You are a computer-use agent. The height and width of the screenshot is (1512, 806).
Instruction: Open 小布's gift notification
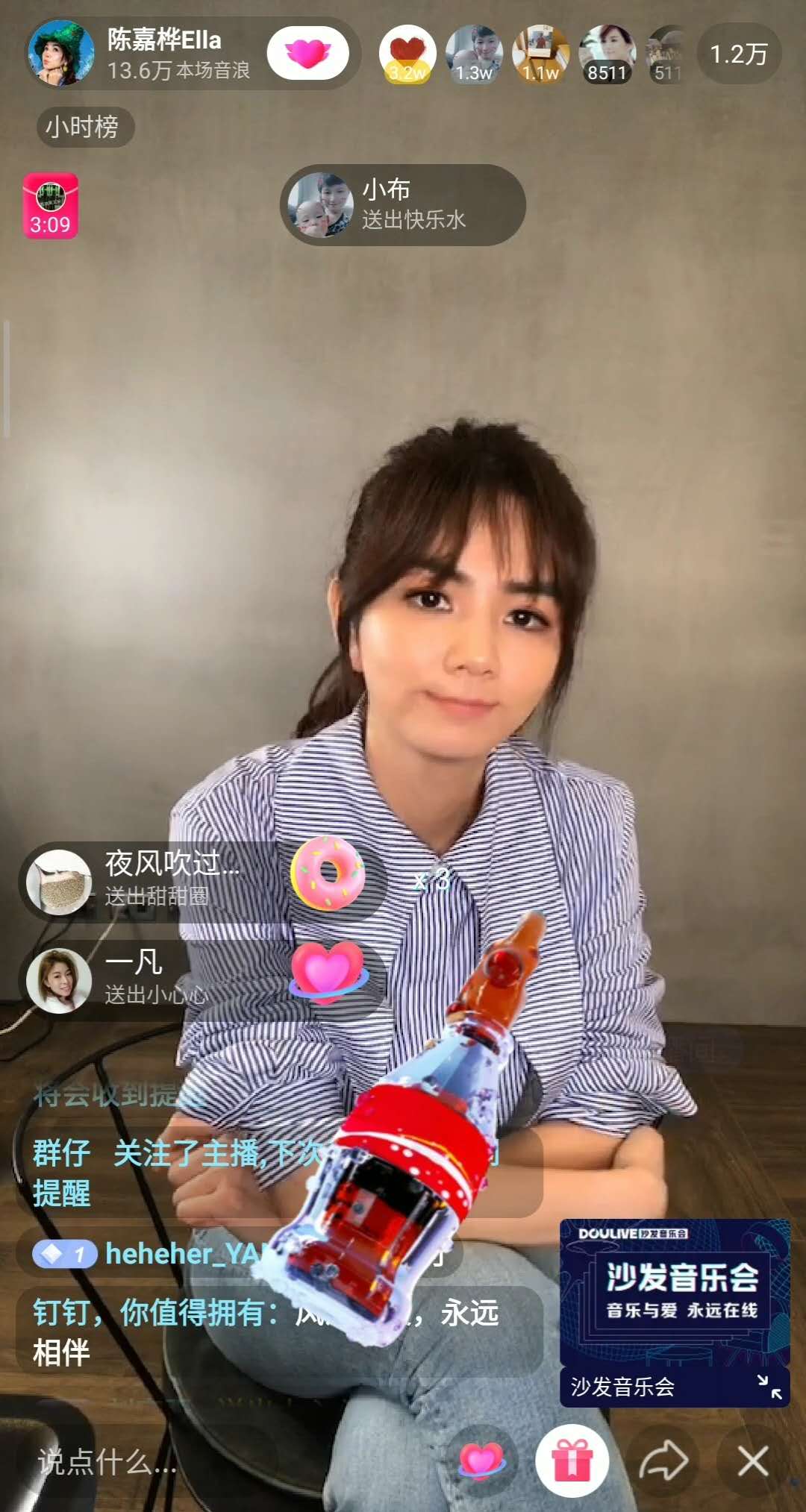[x=403, y=205]
